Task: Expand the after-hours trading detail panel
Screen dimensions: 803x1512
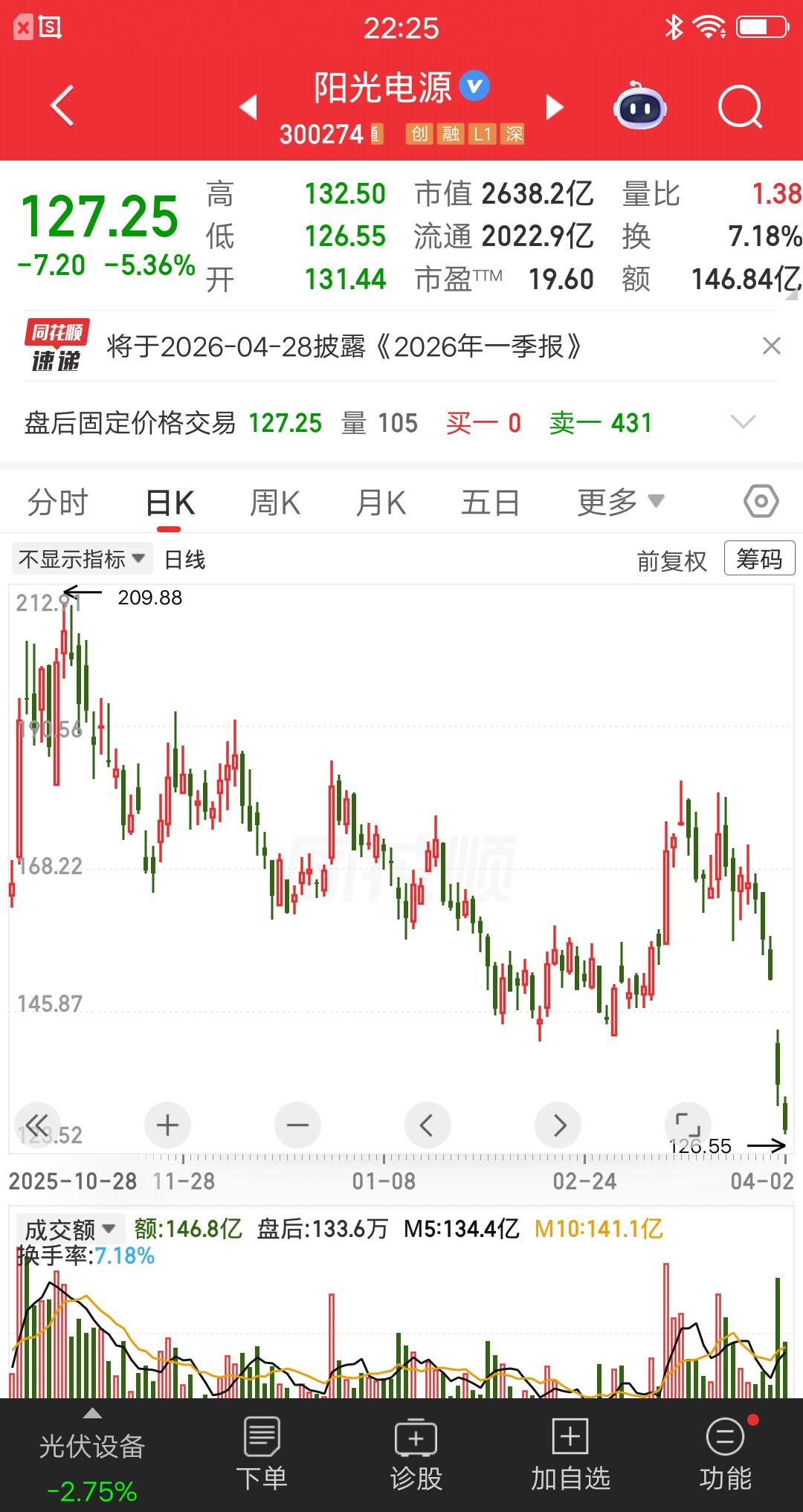Action: point(743,422)
